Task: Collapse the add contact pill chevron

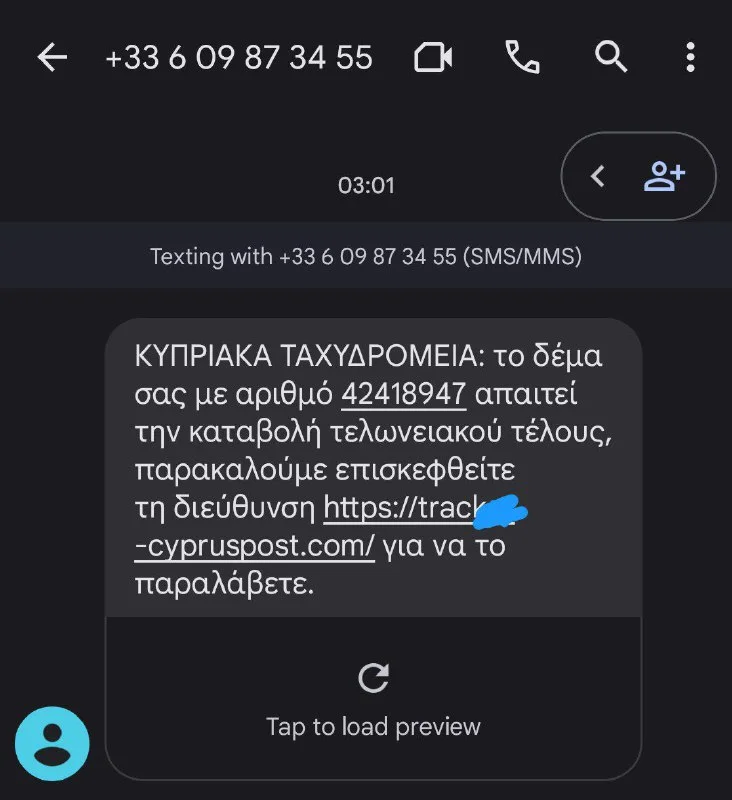Action: coord(598,177)
